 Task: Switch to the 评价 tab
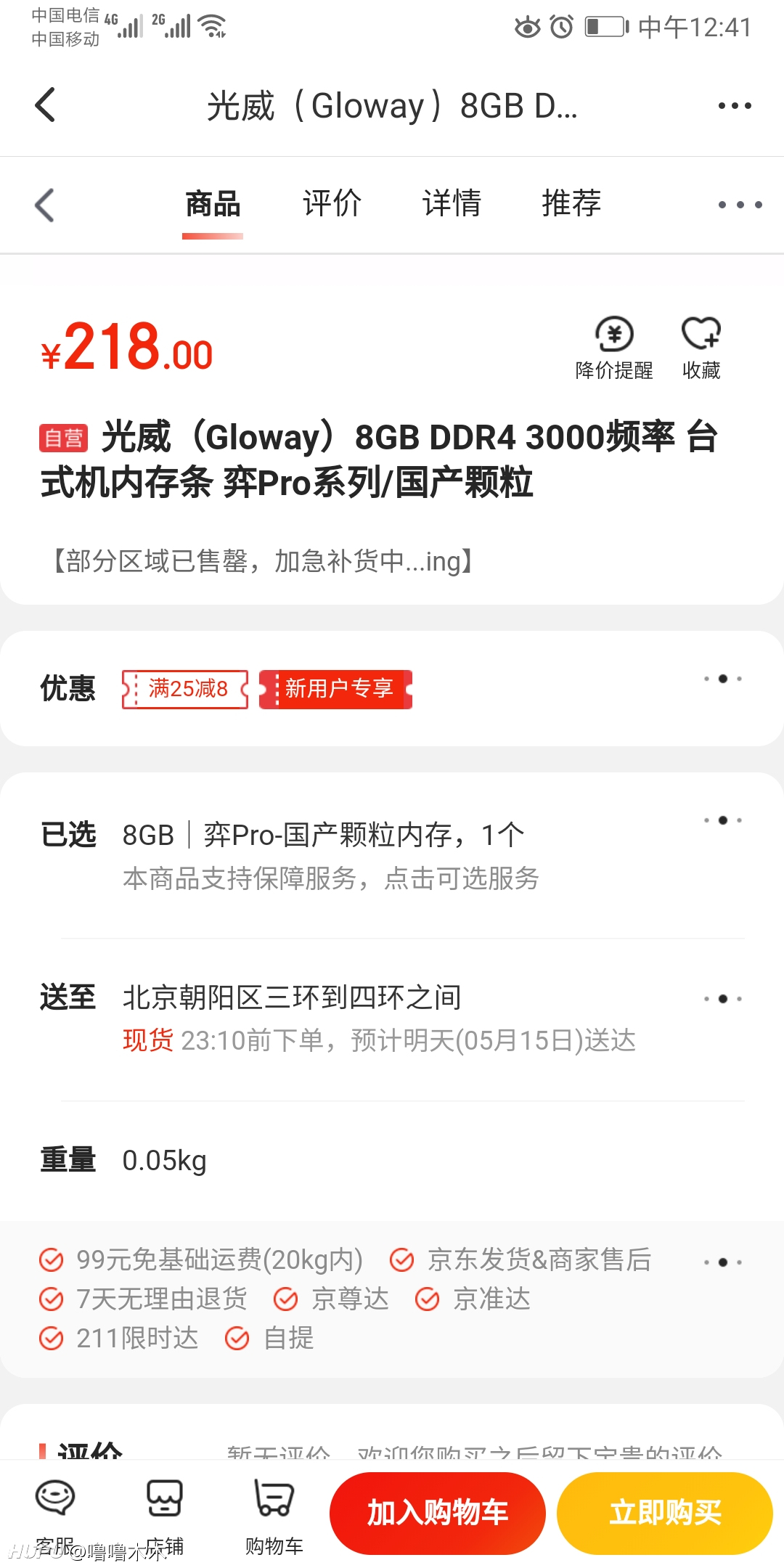pyautogui.click(x=332, y=203)
